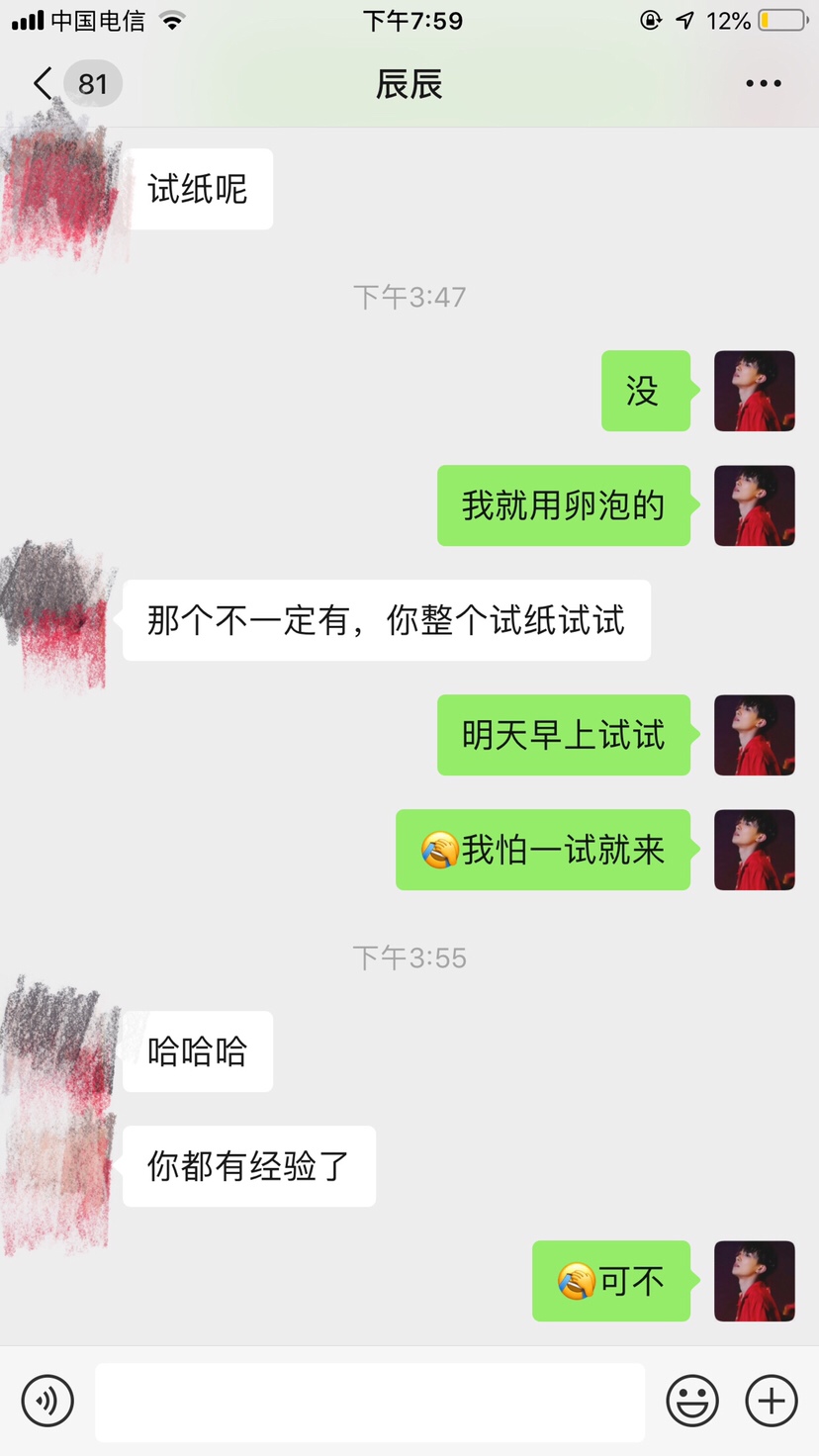The height and width of the screenshot is (1456, 819).
Task: Tap the contact's avatar beside 你都有经验了
Action: click(x=61, y=1167)
